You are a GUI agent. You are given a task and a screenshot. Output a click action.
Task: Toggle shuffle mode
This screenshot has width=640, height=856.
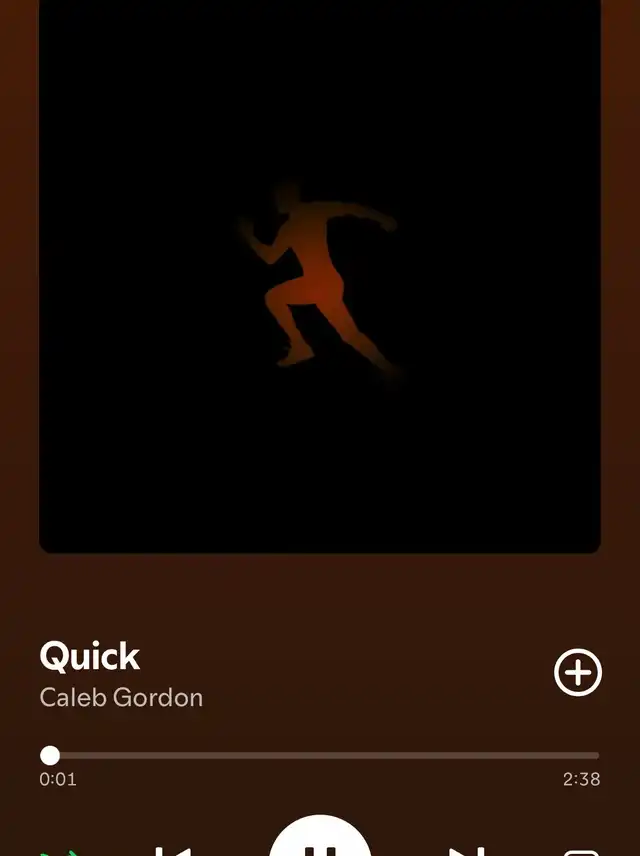click(60, 851)
